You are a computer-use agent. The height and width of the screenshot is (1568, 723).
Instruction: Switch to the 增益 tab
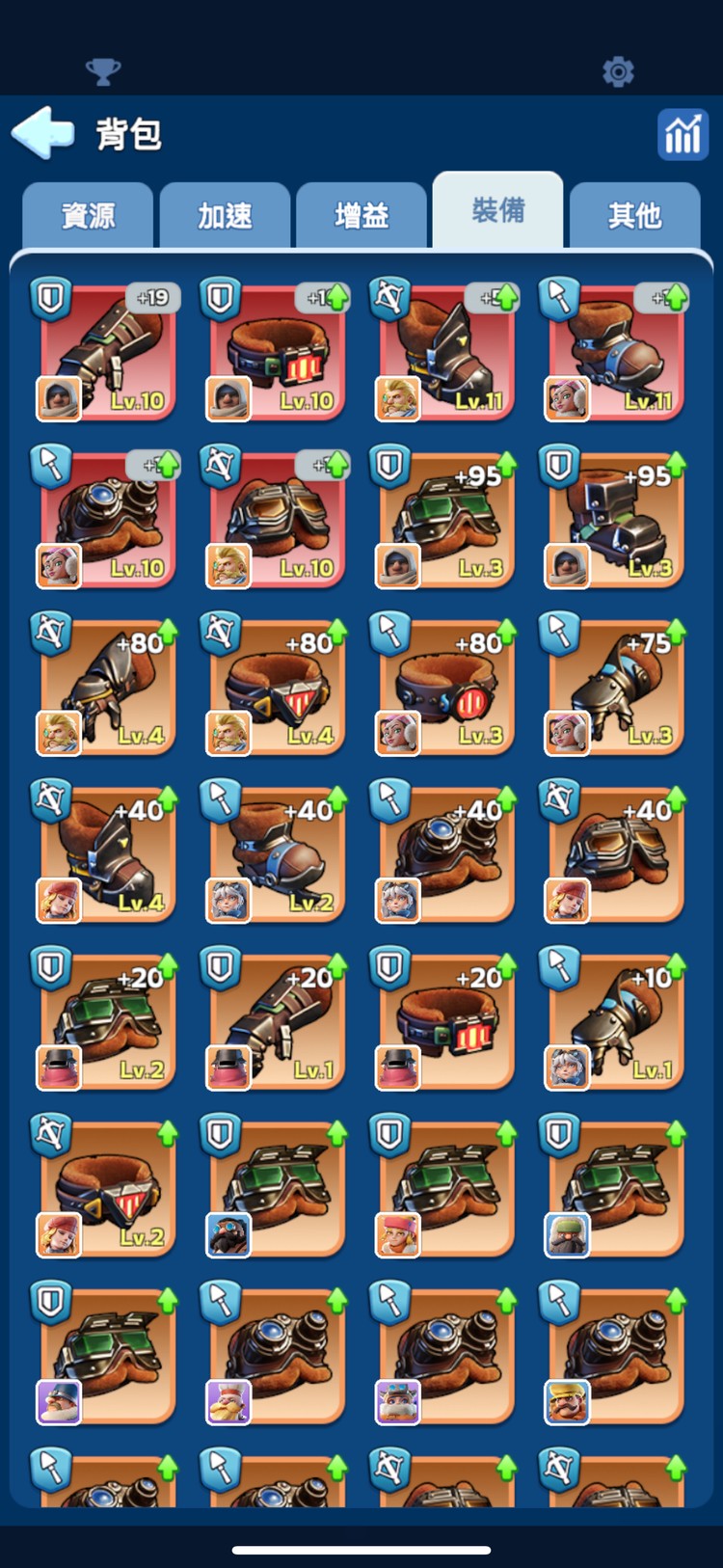click(361, 215)
